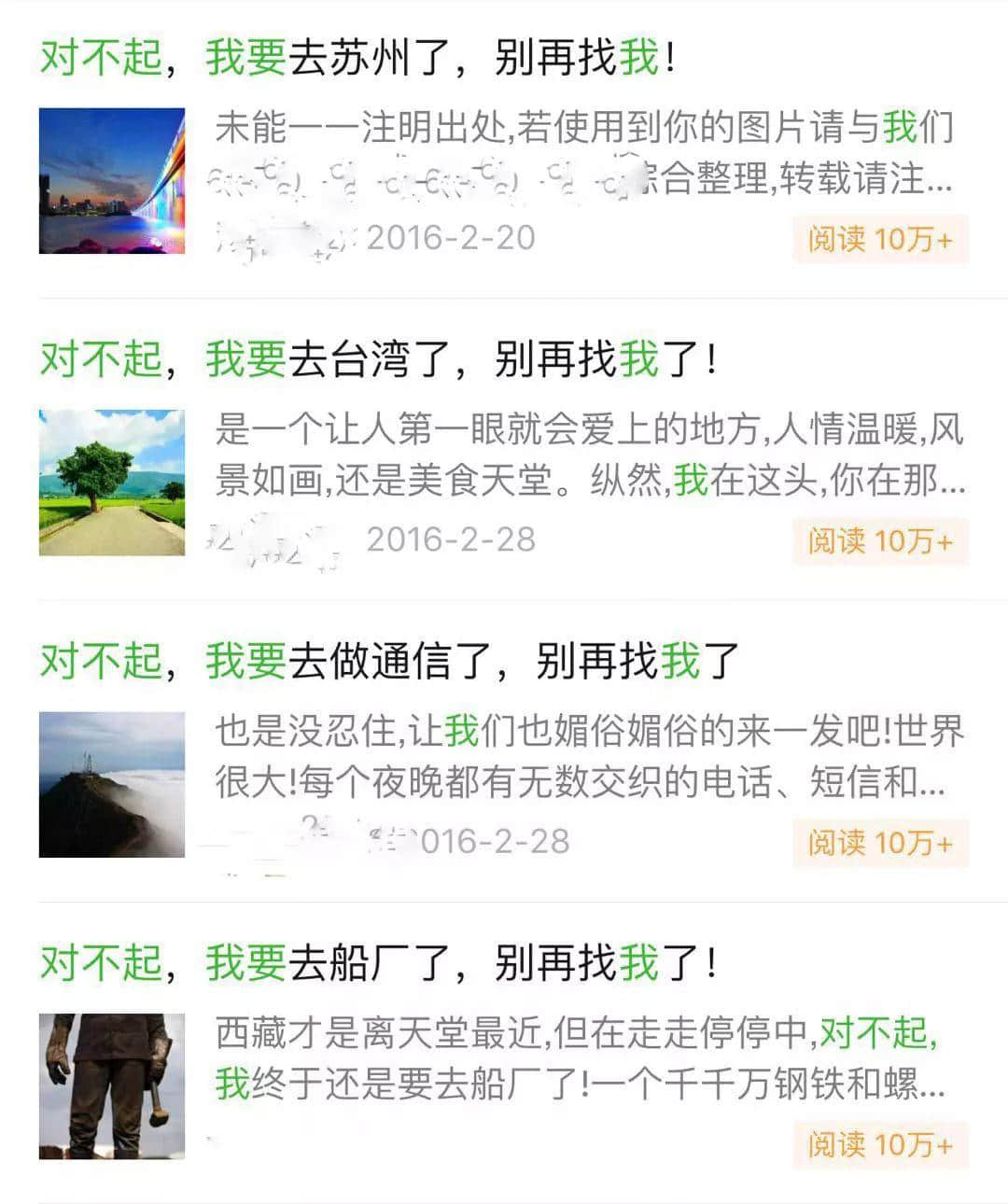Click the highlighted 我们 in the first article snippet
This screenshot has width=1008, height=1204.
point(911,132)
